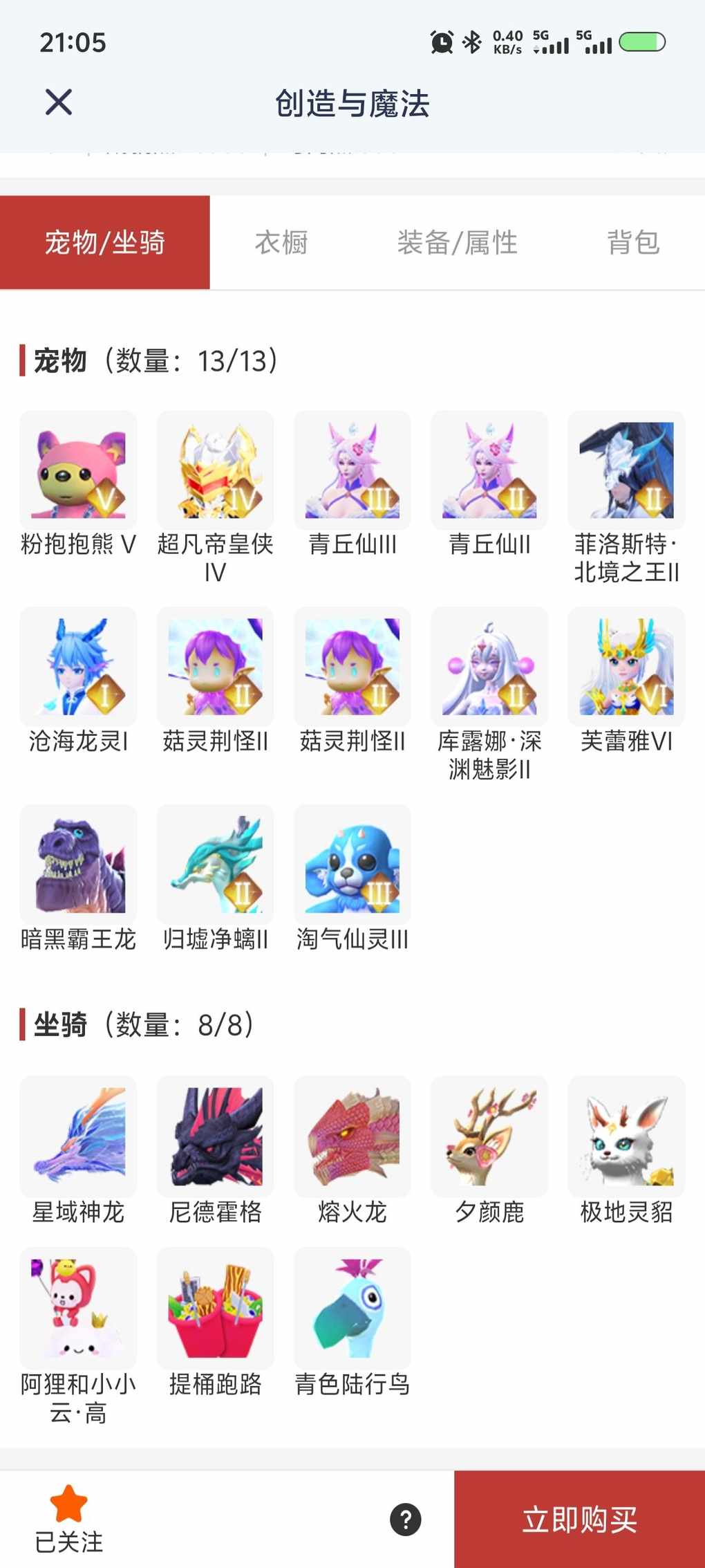View the 沧海龙灵I pet
705x1568 pixels.
(x=78, y=667)
